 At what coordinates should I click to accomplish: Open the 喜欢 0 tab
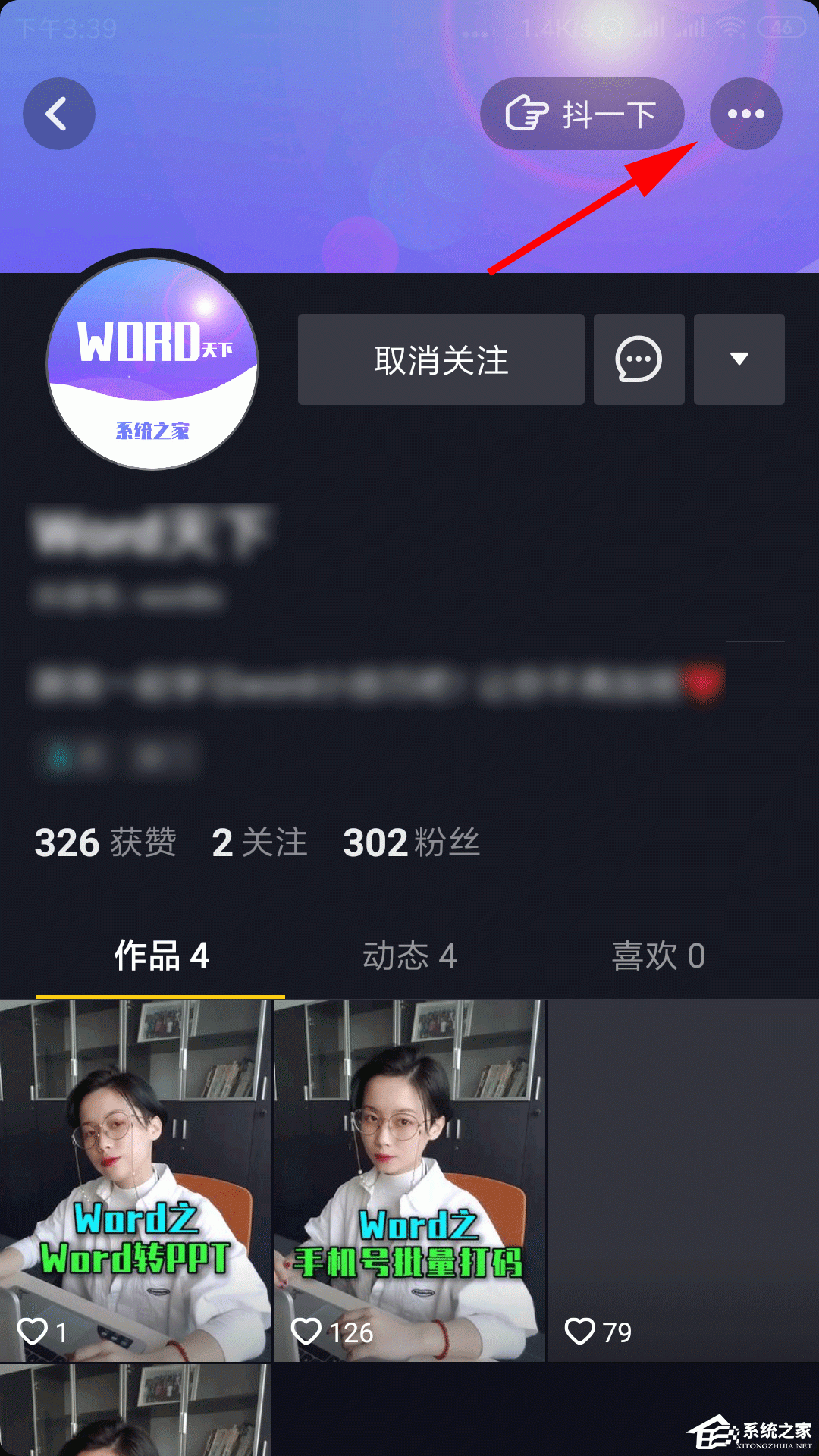pos(657,956)
